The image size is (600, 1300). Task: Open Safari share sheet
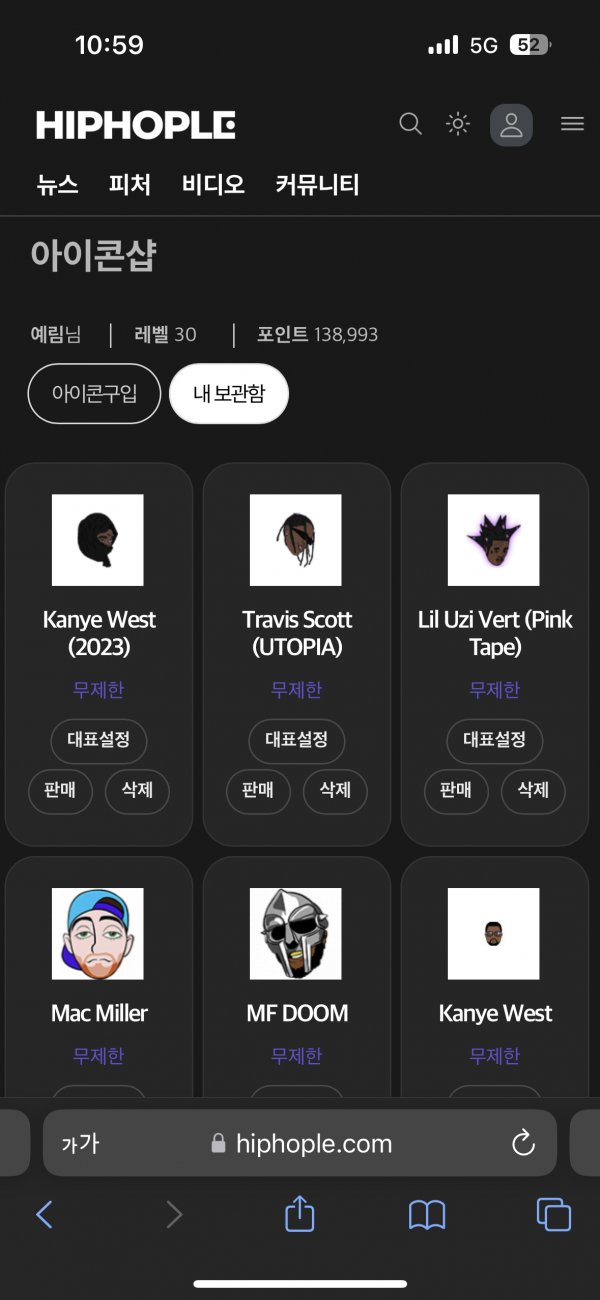(300, 1215)
